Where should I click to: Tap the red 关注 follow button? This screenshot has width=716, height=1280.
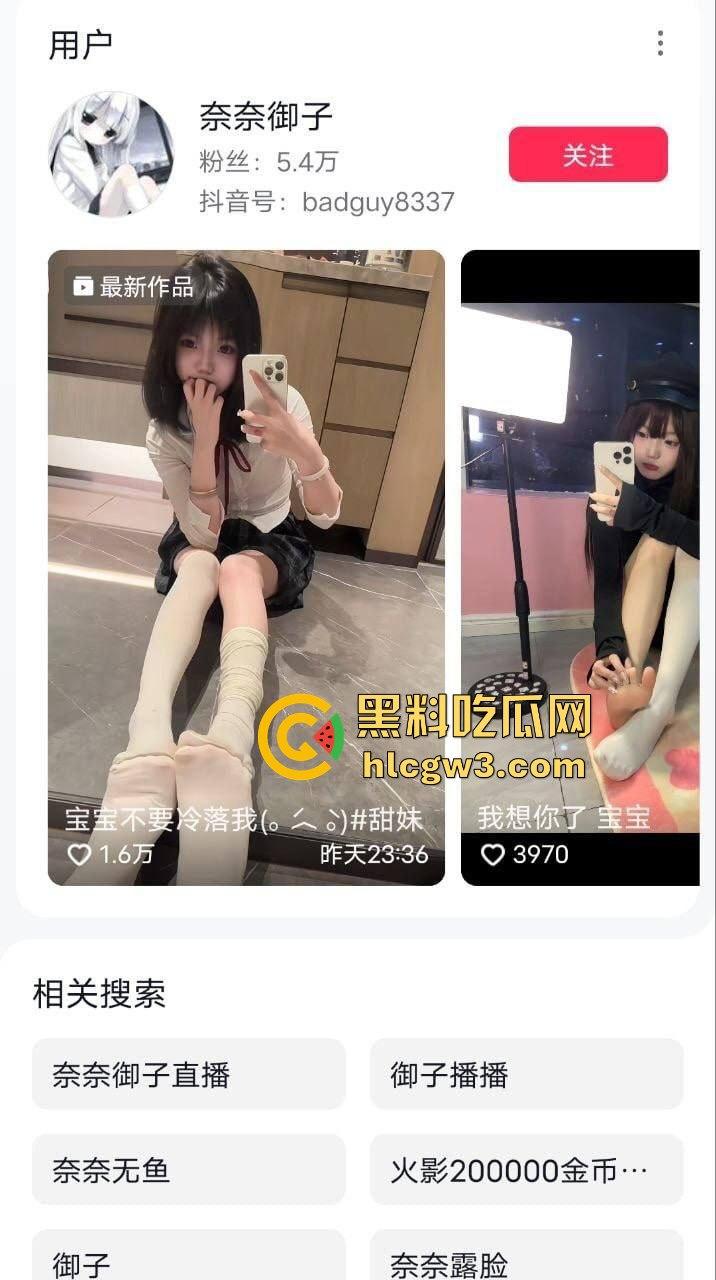tap(588, 155)
